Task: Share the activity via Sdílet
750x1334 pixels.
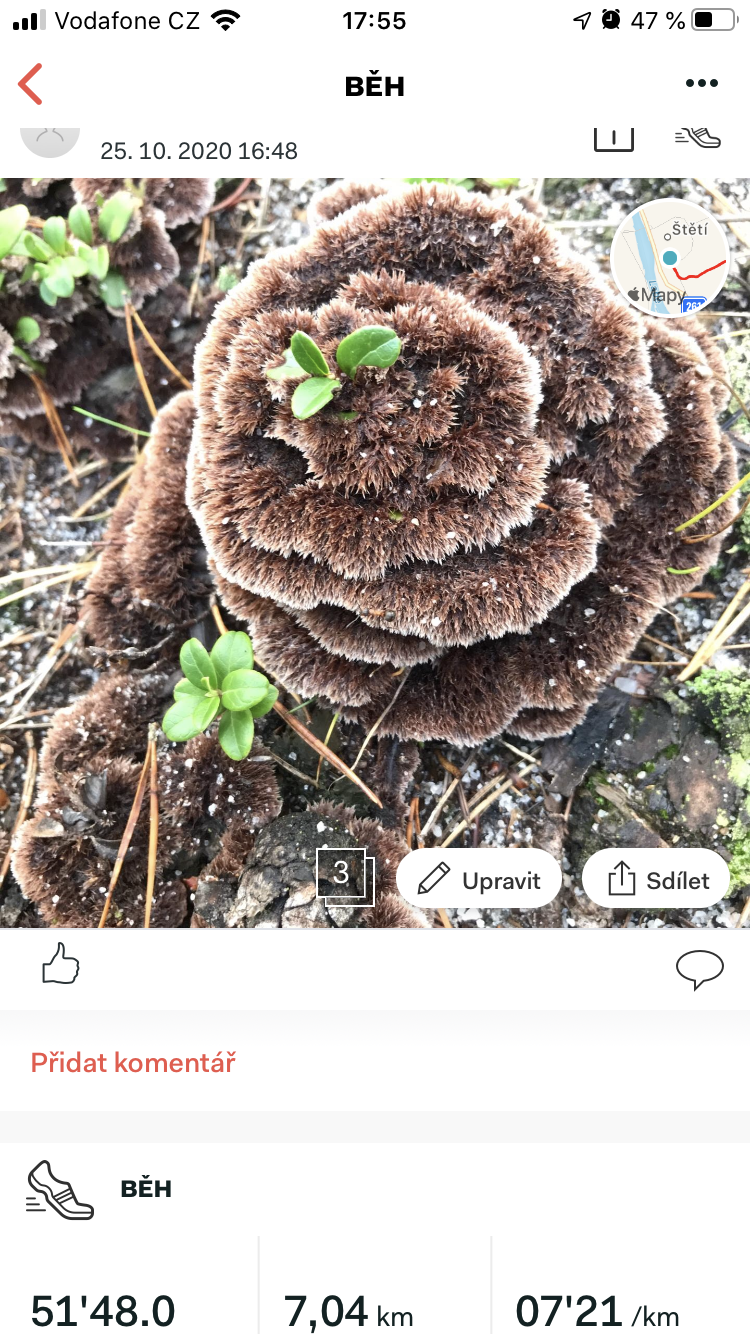Action: click(656, 879)
